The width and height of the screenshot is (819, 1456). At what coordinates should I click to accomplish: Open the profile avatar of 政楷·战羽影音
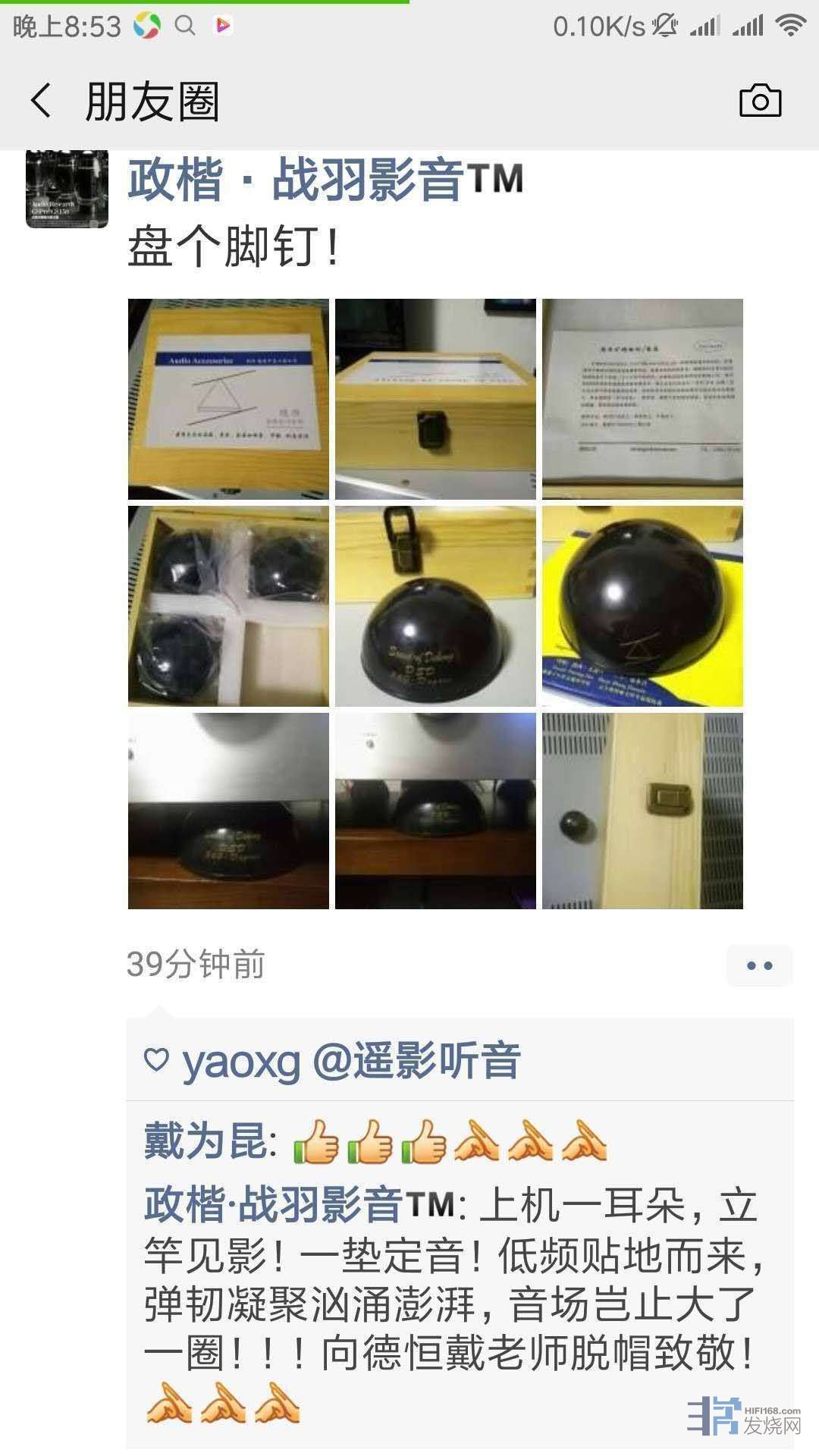click(x=67, y=188)
